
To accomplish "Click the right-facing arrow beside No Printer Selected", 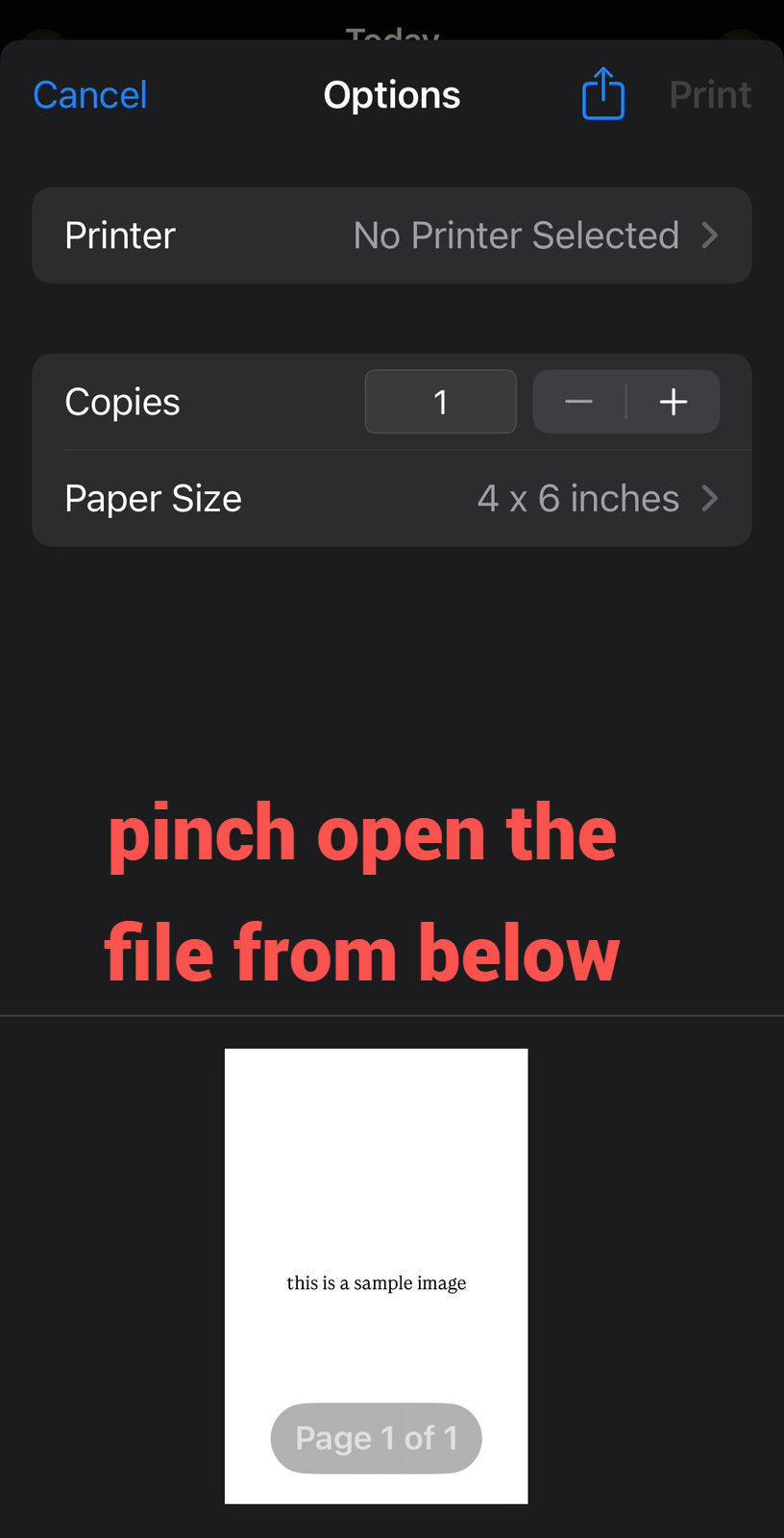I will point(709,235).
